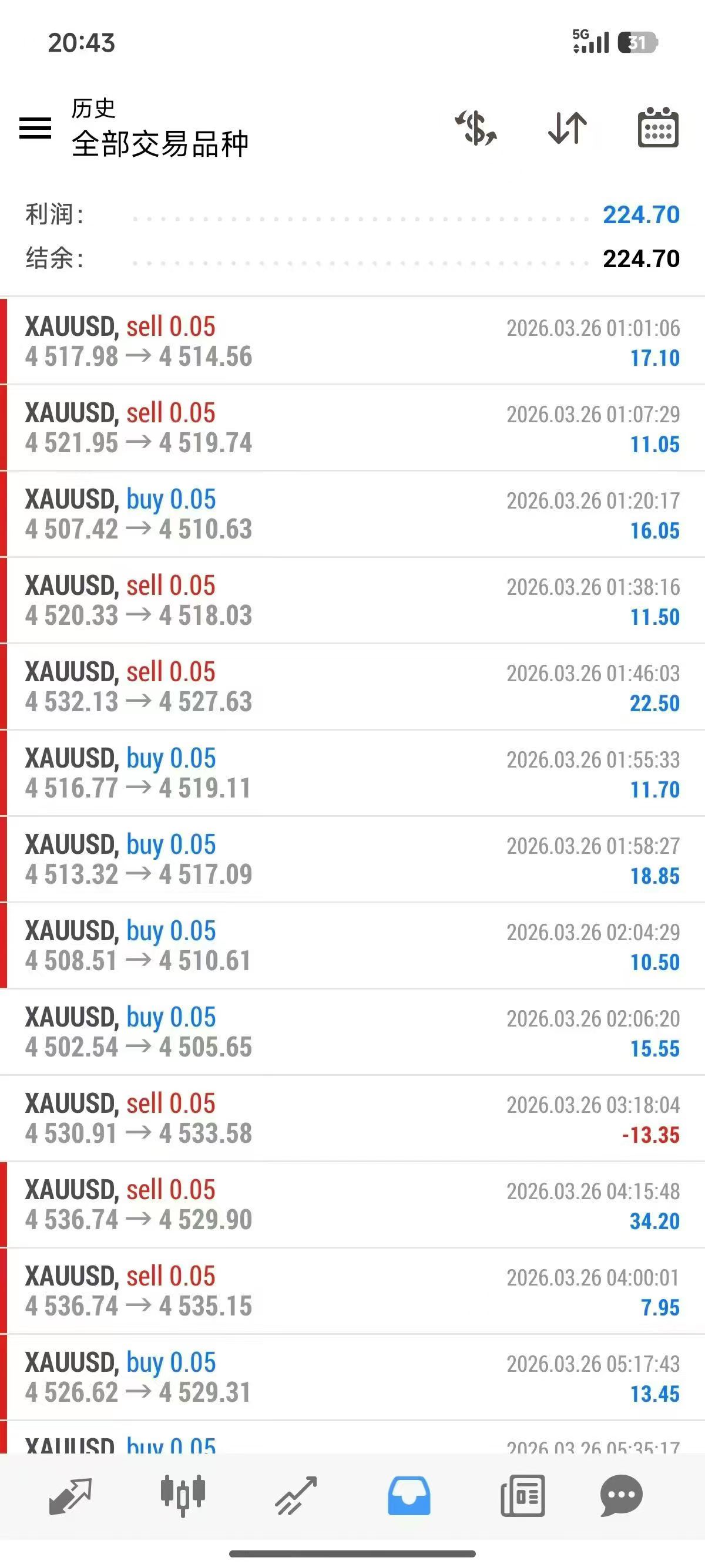
Task: Expand the buy trade closed at 05:17:43
Action: tap(352, 1378)
